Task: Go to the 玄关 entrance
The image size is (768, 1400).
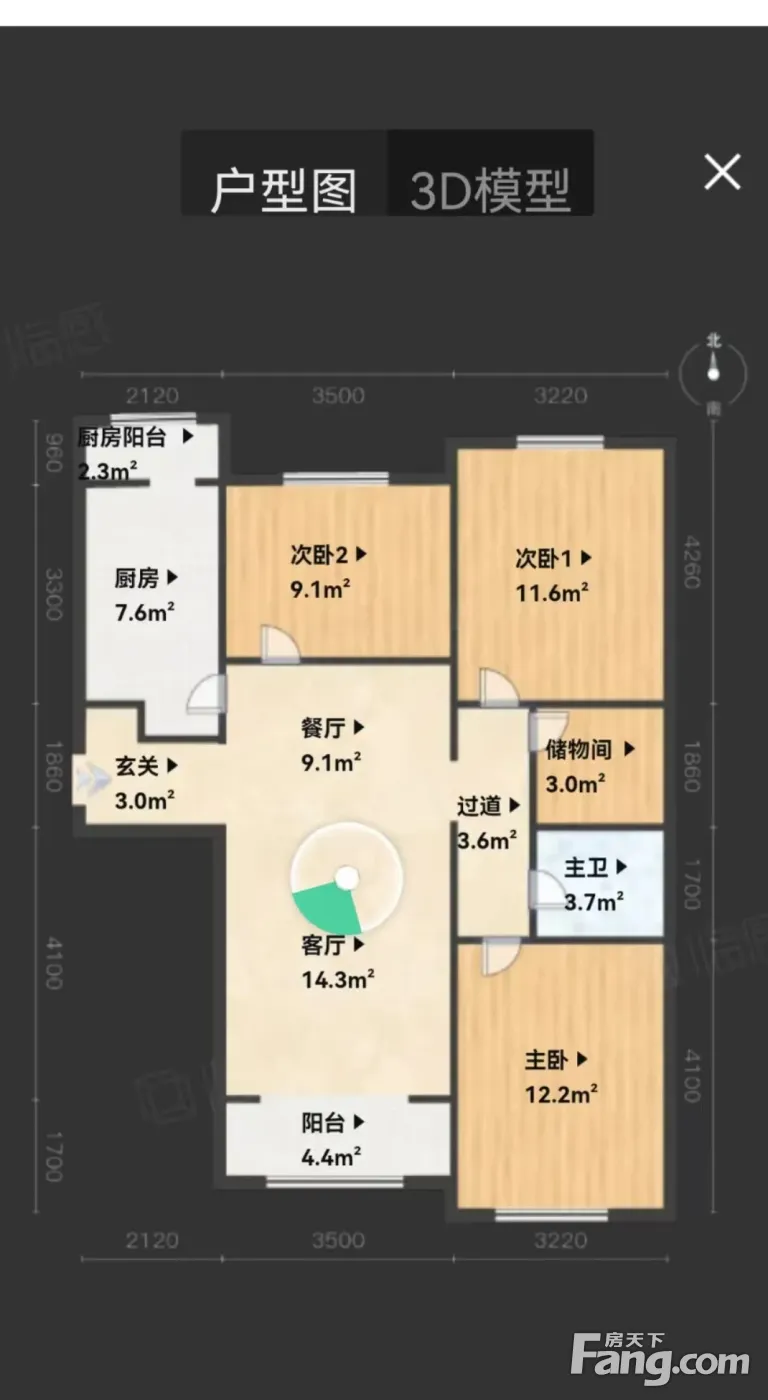Action: tap(146, 766)
